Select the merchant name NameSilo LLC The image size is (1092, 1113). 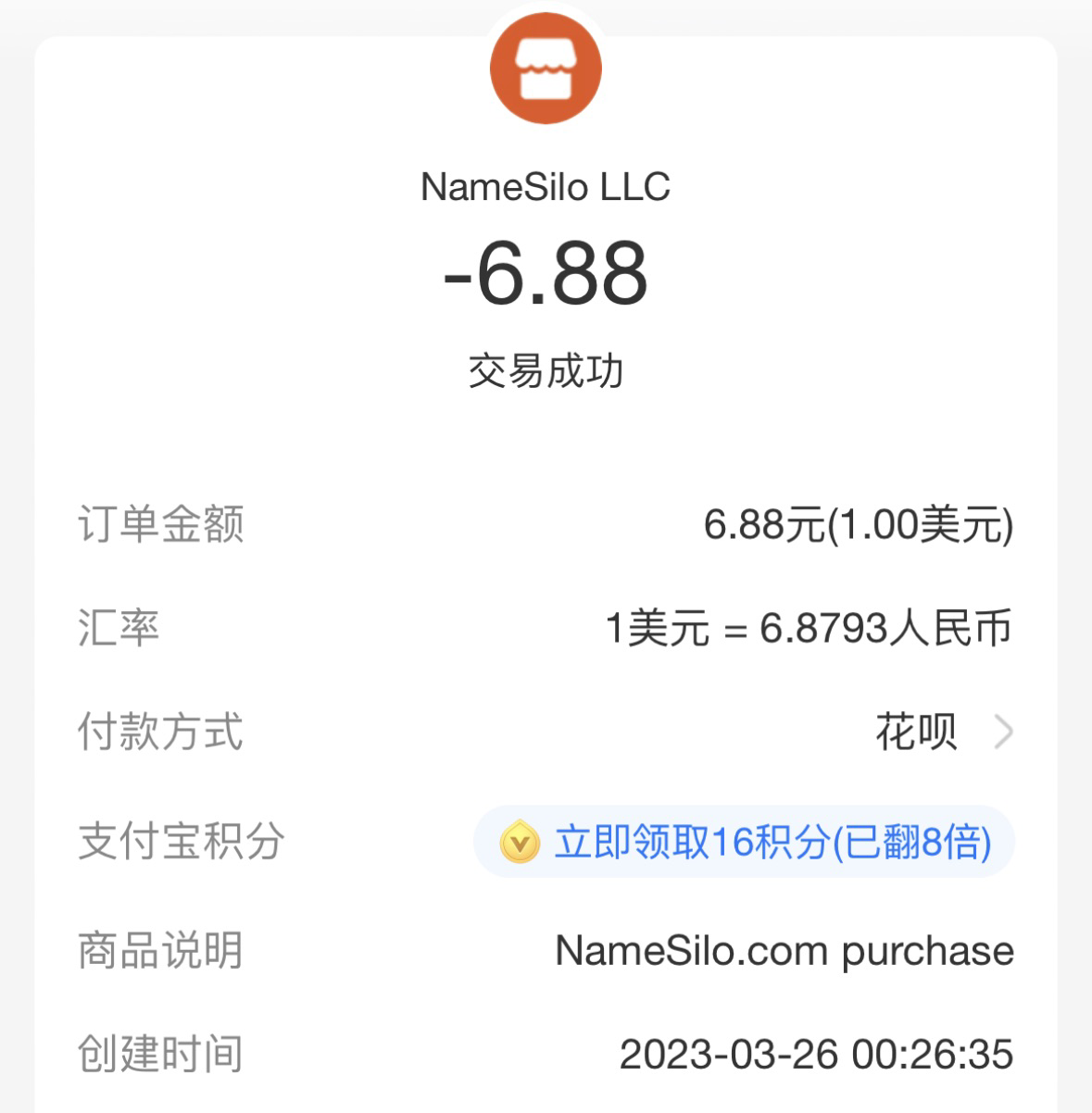coord(546,186)
